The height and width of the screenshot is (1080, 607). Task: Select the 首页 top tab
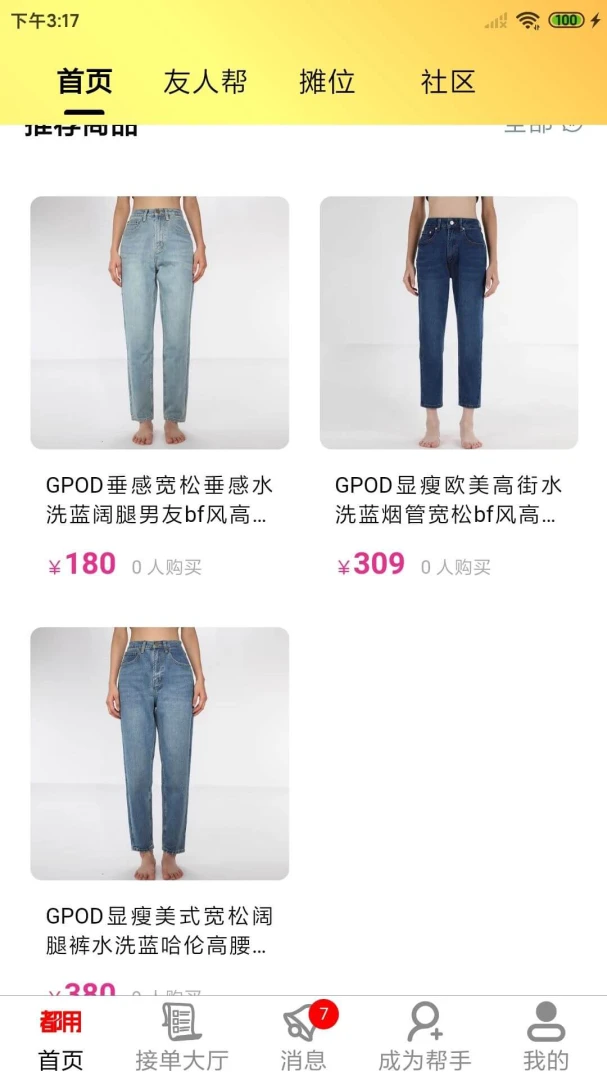84,82
